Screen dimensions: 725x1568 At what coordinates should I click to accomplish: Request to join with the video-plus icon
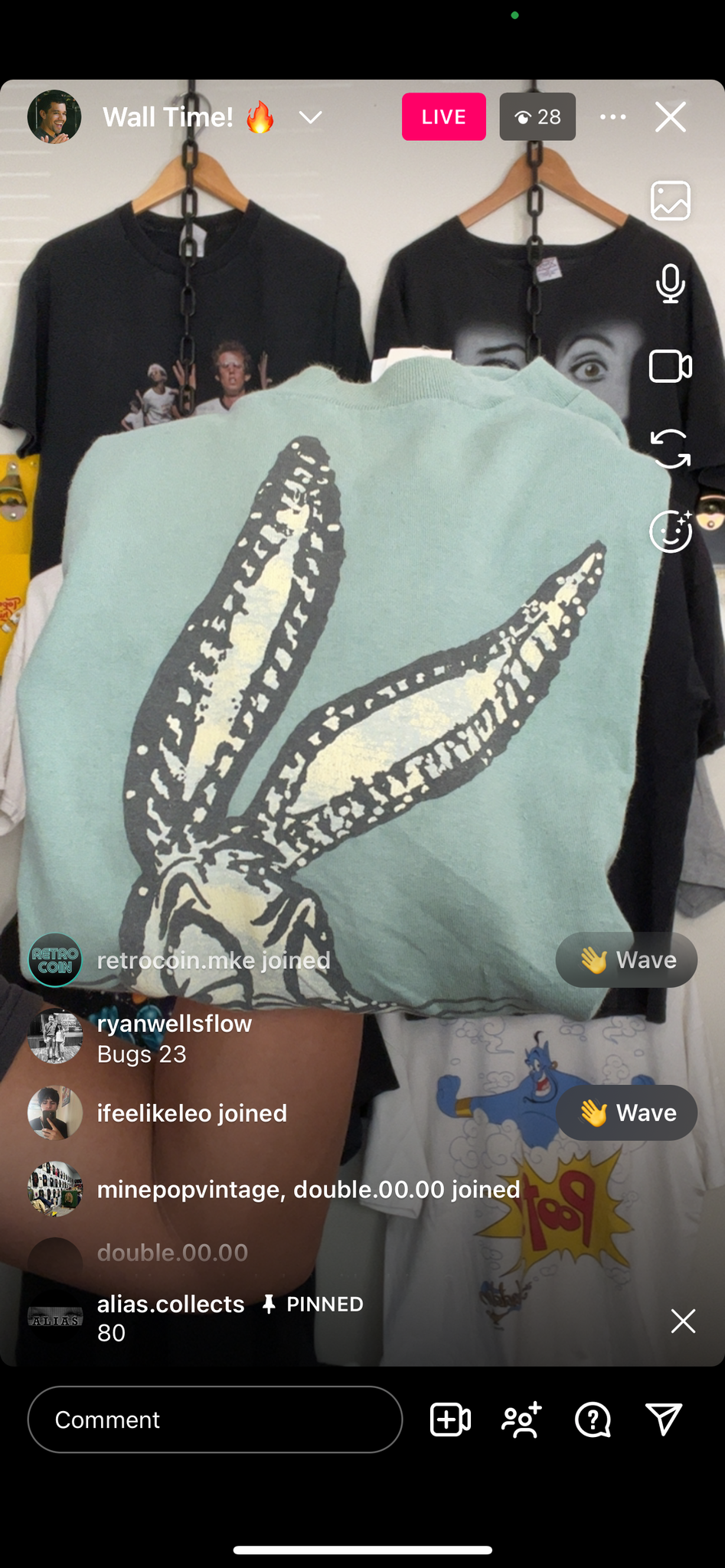pyautogui.click(x=450, y=1419)
